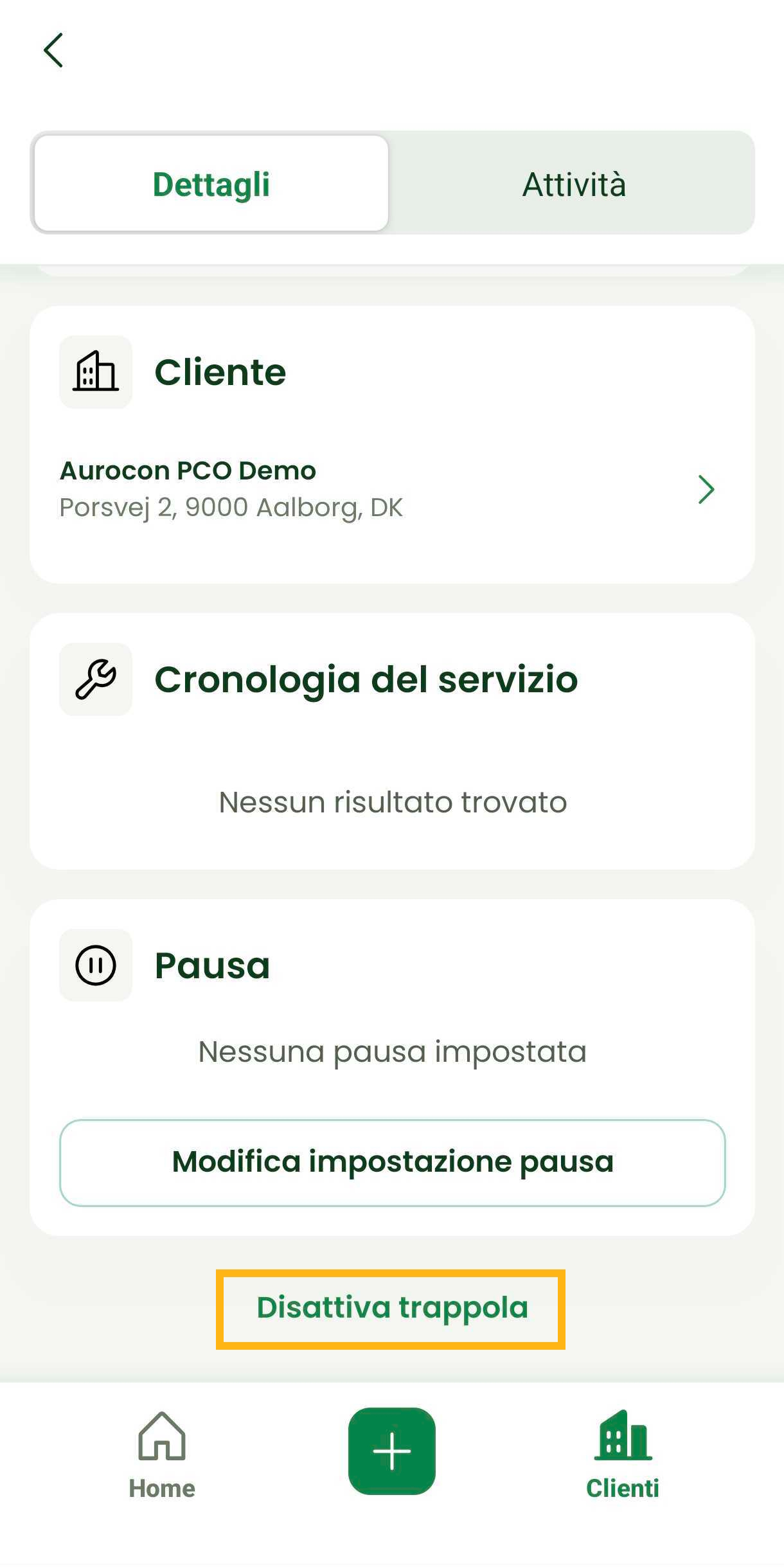Tap Disattiva trappola

tap(391, 1309)
